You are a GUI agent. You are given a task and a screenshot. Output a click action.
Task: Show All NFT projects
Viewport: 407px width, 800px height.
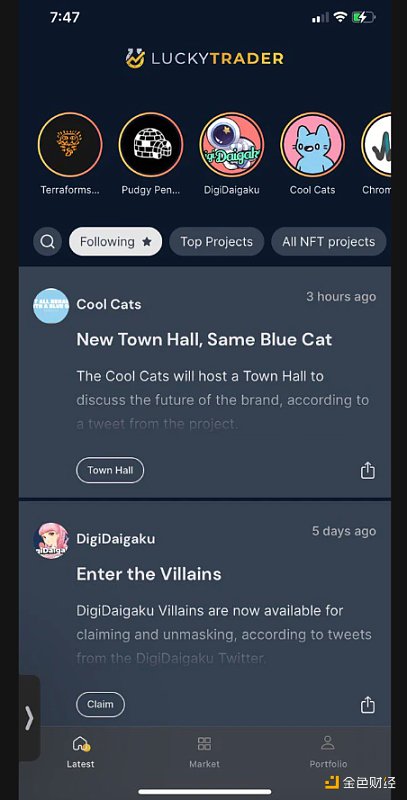click(328, 241)
